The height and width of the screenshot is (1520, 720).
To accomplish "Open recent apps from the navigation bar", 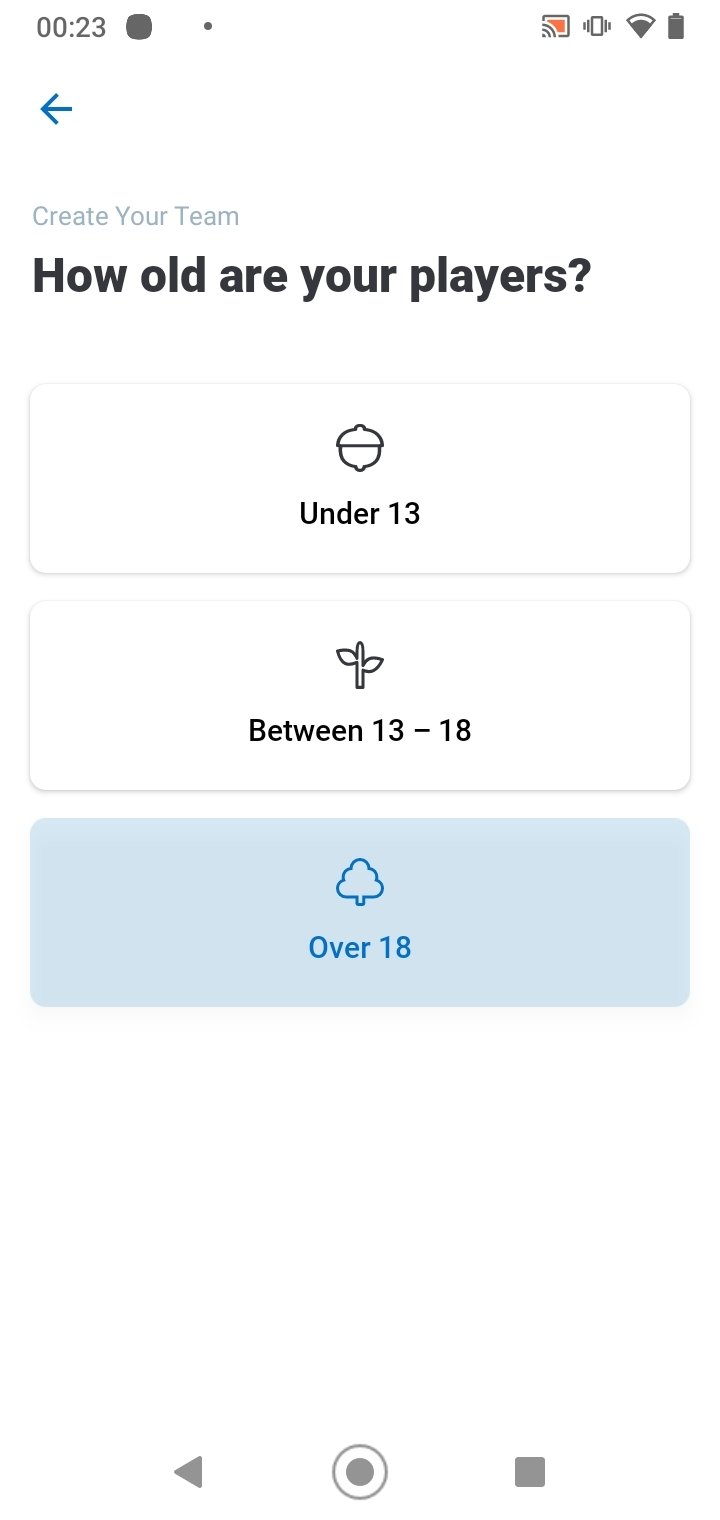I will tap(530, 1472).
